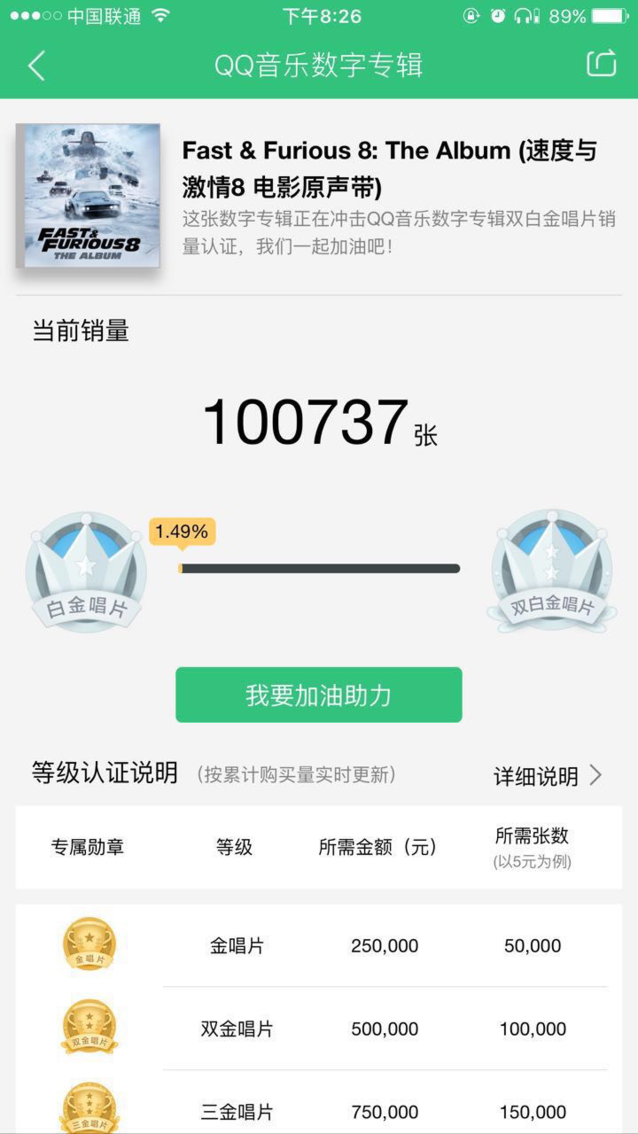Viewport: 638px width, 1134px height.
Task: Go back using the header arrow
Action: tap(37, 66)
